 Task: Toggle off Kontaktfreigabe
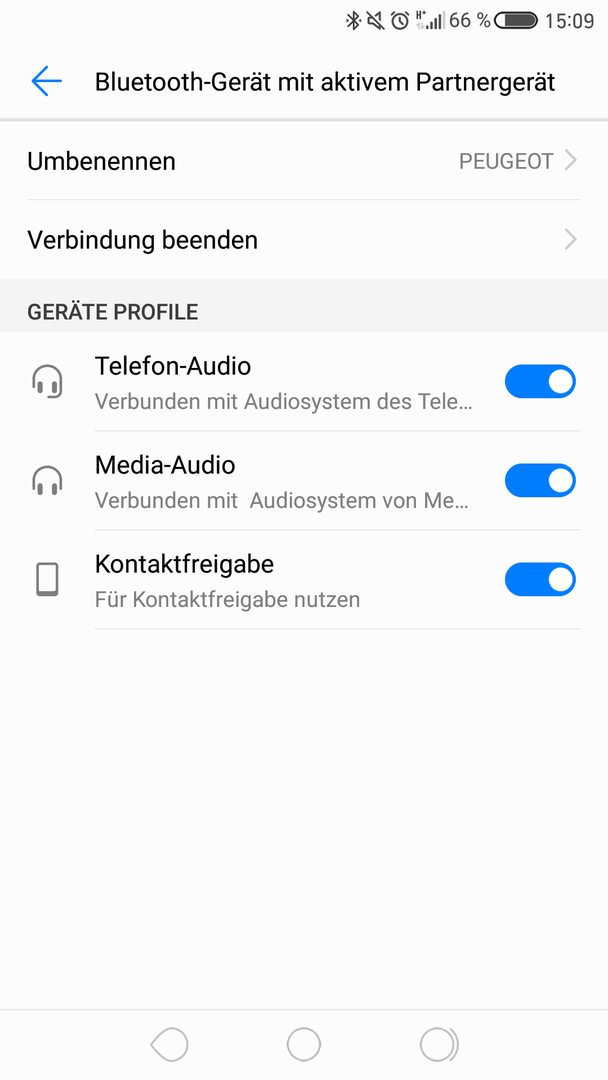540,579
